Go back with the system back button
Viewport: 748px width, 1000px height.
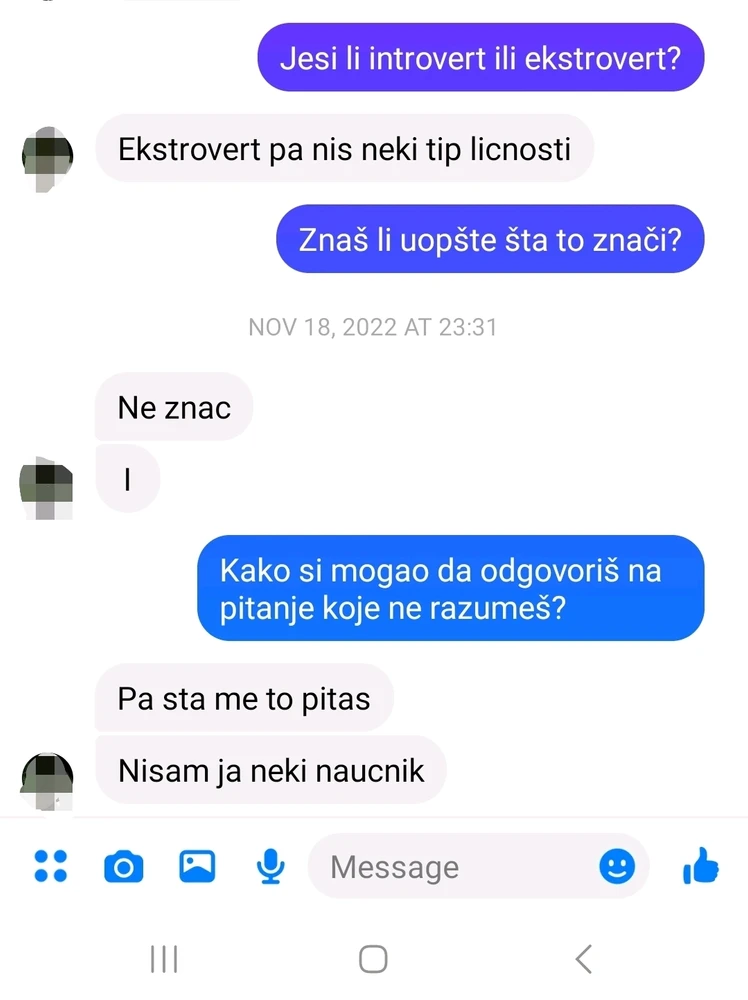(x=584, y=959)
